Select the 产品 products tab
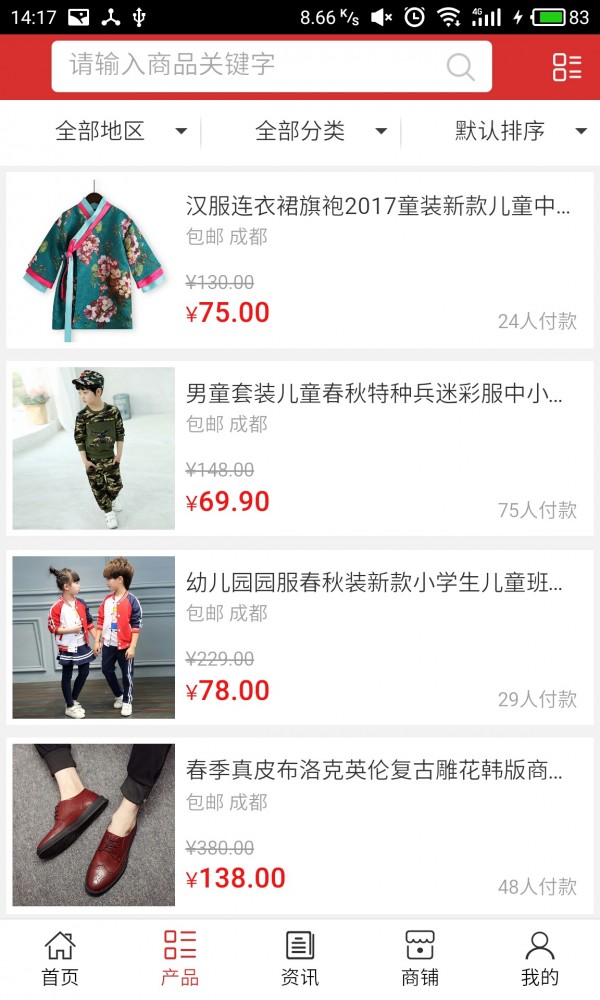The image size is (600, 1000). [x=180, y=958]
